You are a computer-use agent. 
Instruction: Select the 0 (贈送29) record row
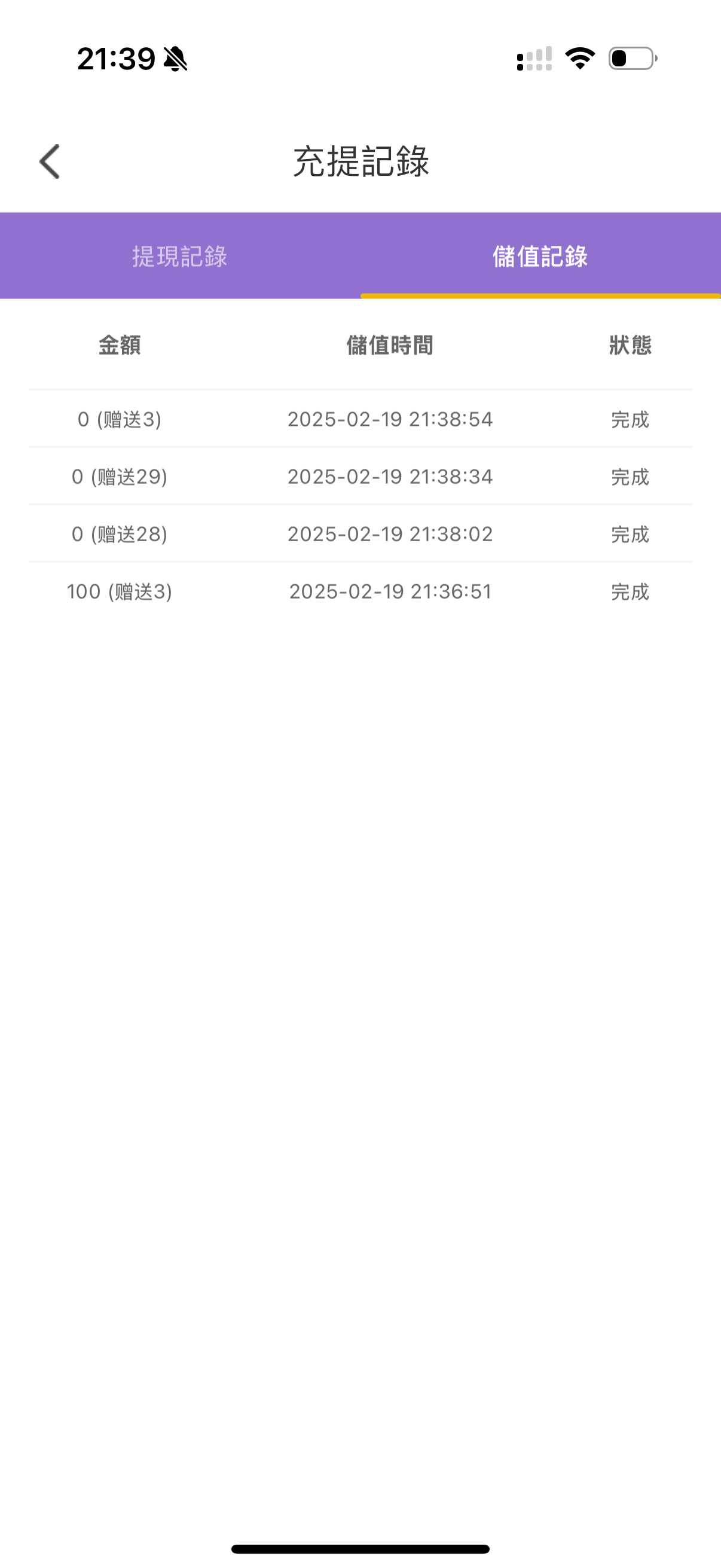tap(120, 476)
